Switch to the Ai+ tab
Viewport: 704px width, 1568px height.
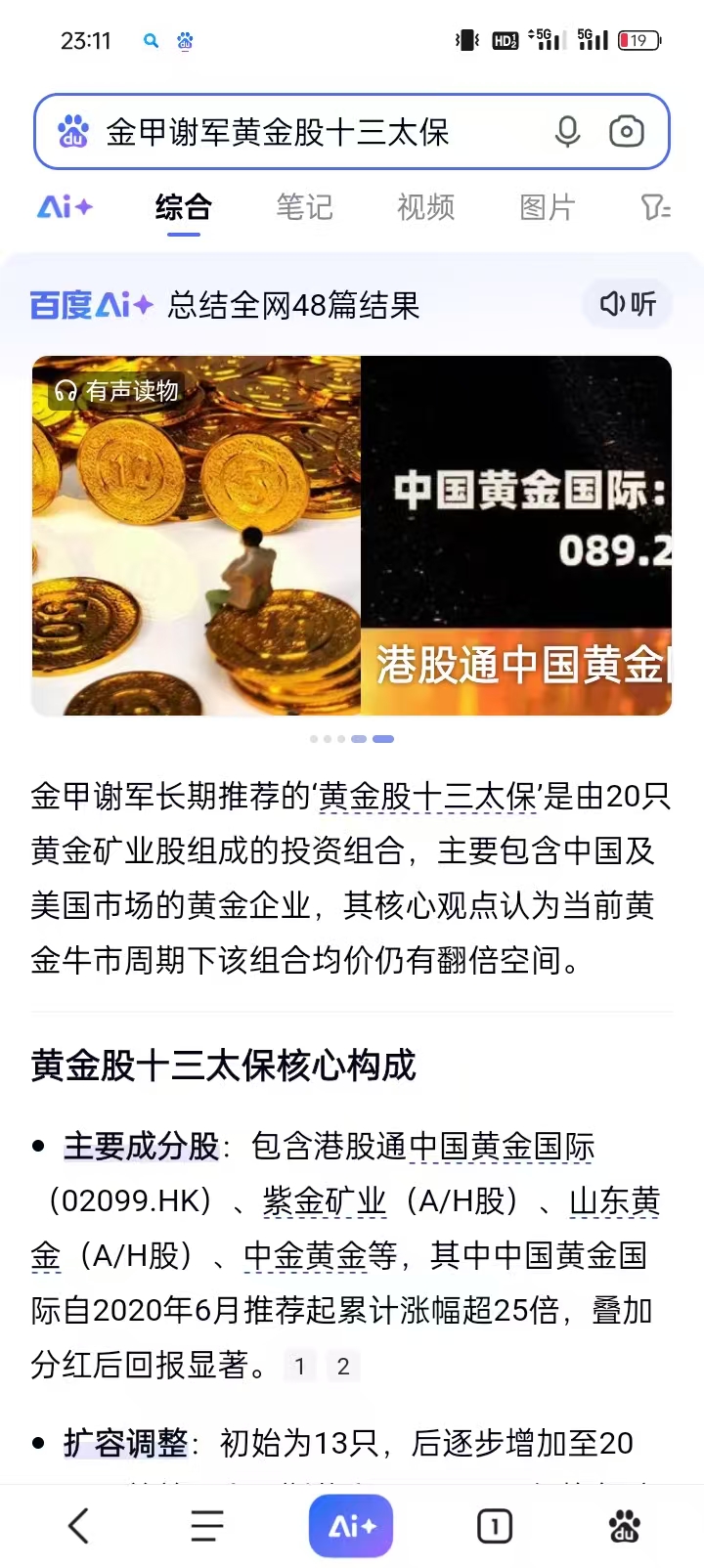(65, 207)
